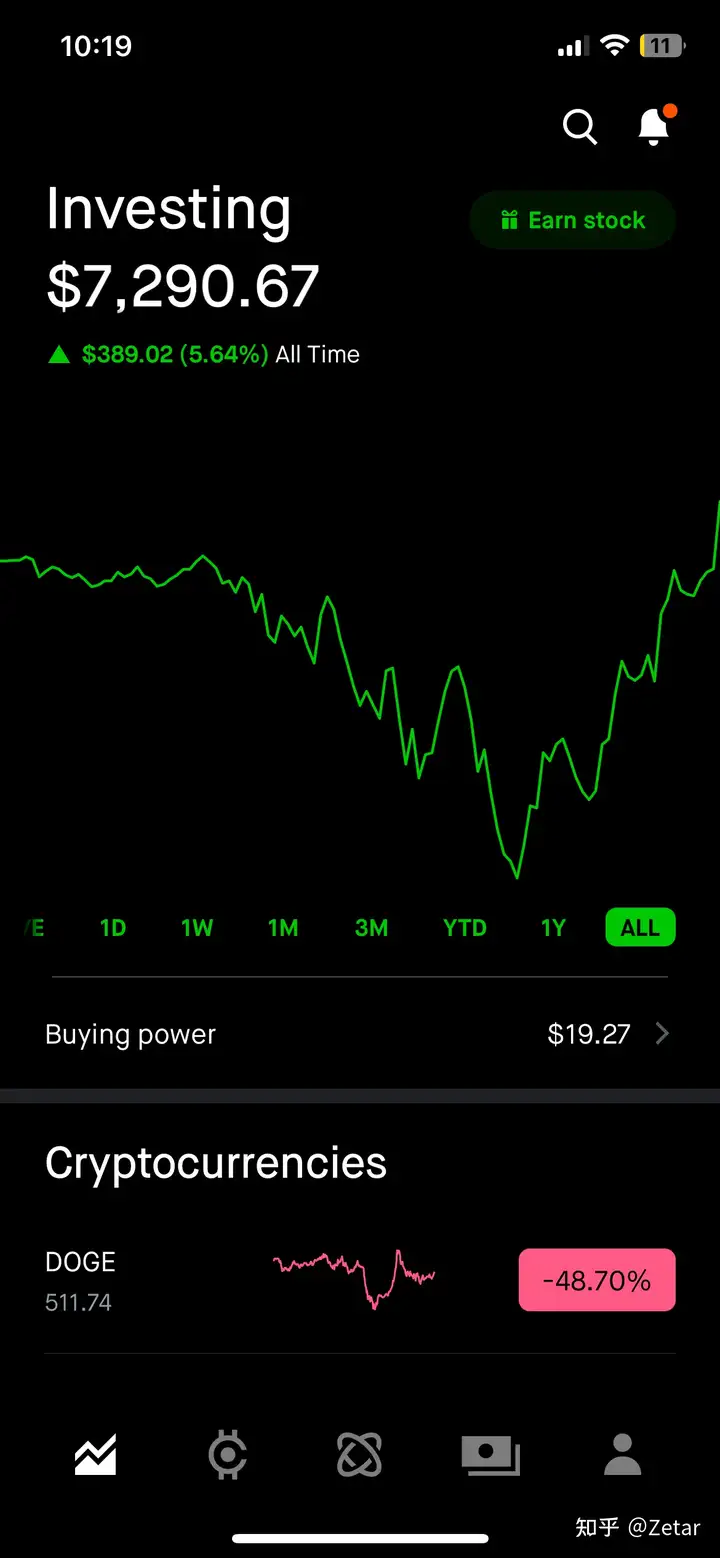Select the 1Y chart range
720x1558 pixels.
click(x=553, y=928)
